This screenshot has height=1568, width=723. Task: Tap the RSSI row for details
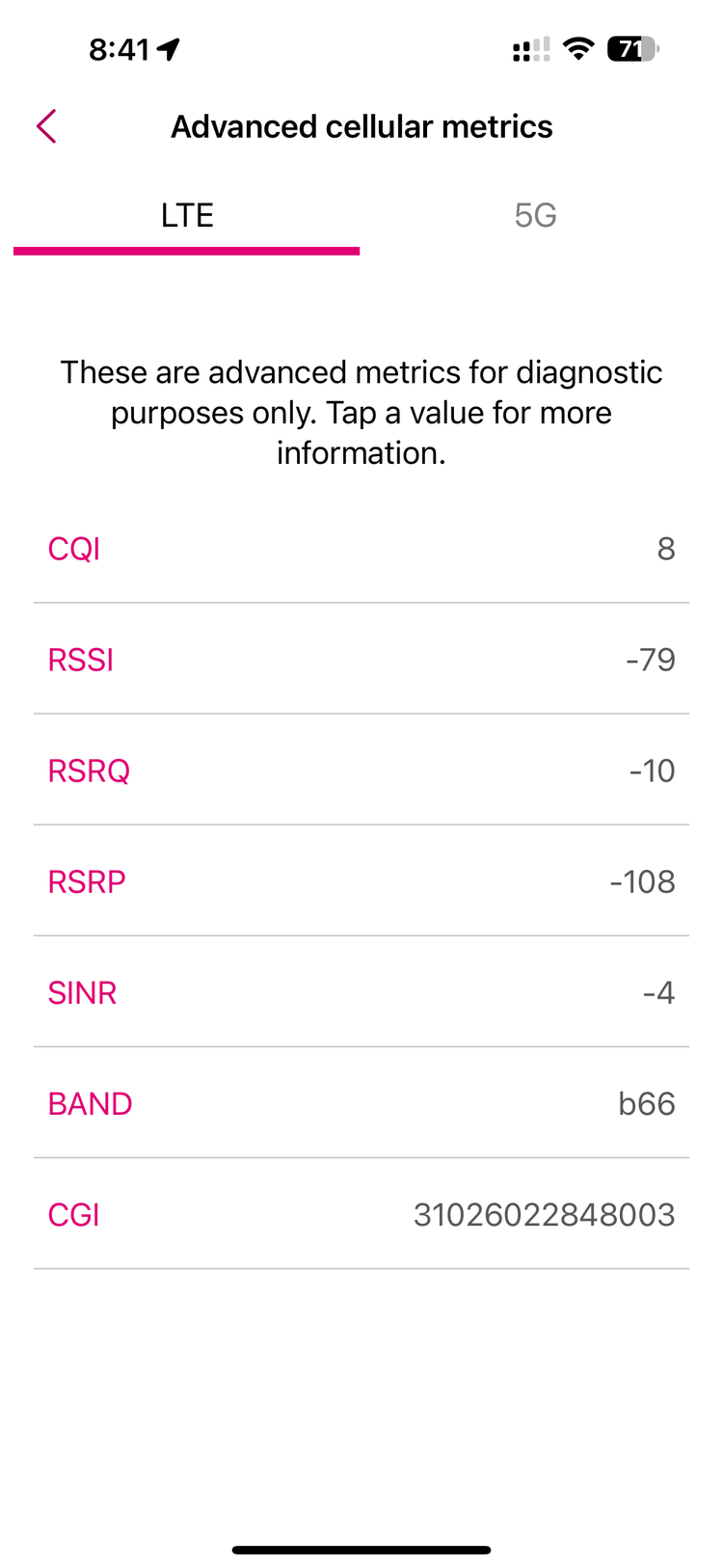pyautogui.click(x=361, y=660)
